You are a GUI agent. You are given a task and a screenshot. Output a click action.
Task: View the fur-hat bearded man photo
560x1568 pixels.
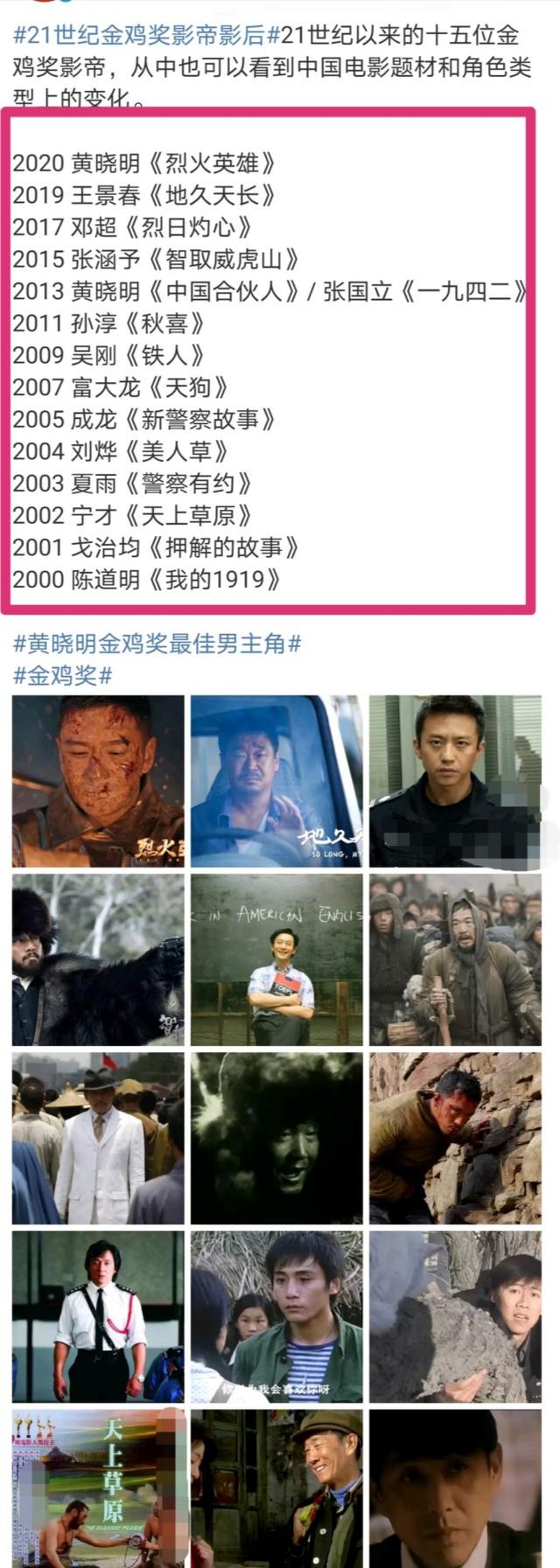point(98,959)
